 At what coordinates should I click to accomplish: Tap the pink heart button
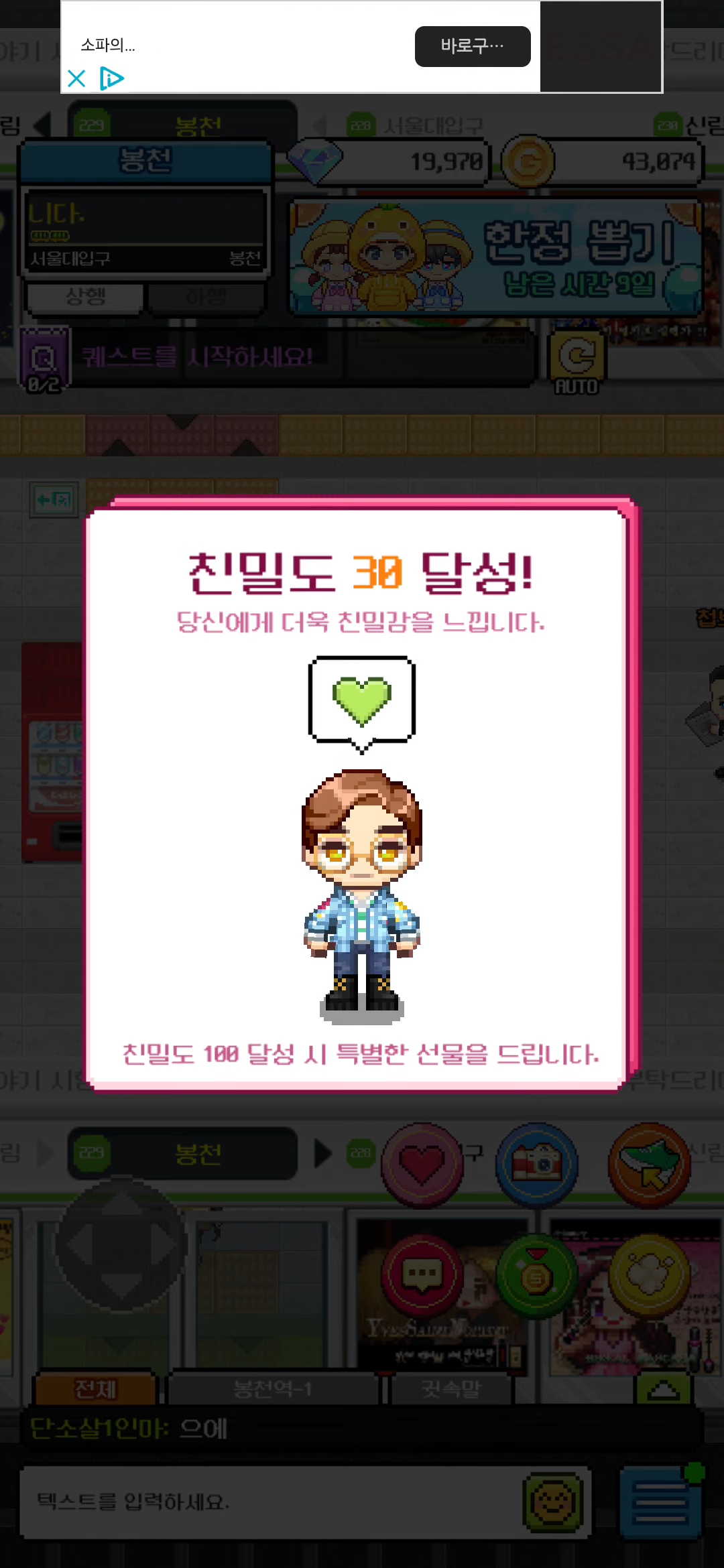click(x=422, y=1165)
